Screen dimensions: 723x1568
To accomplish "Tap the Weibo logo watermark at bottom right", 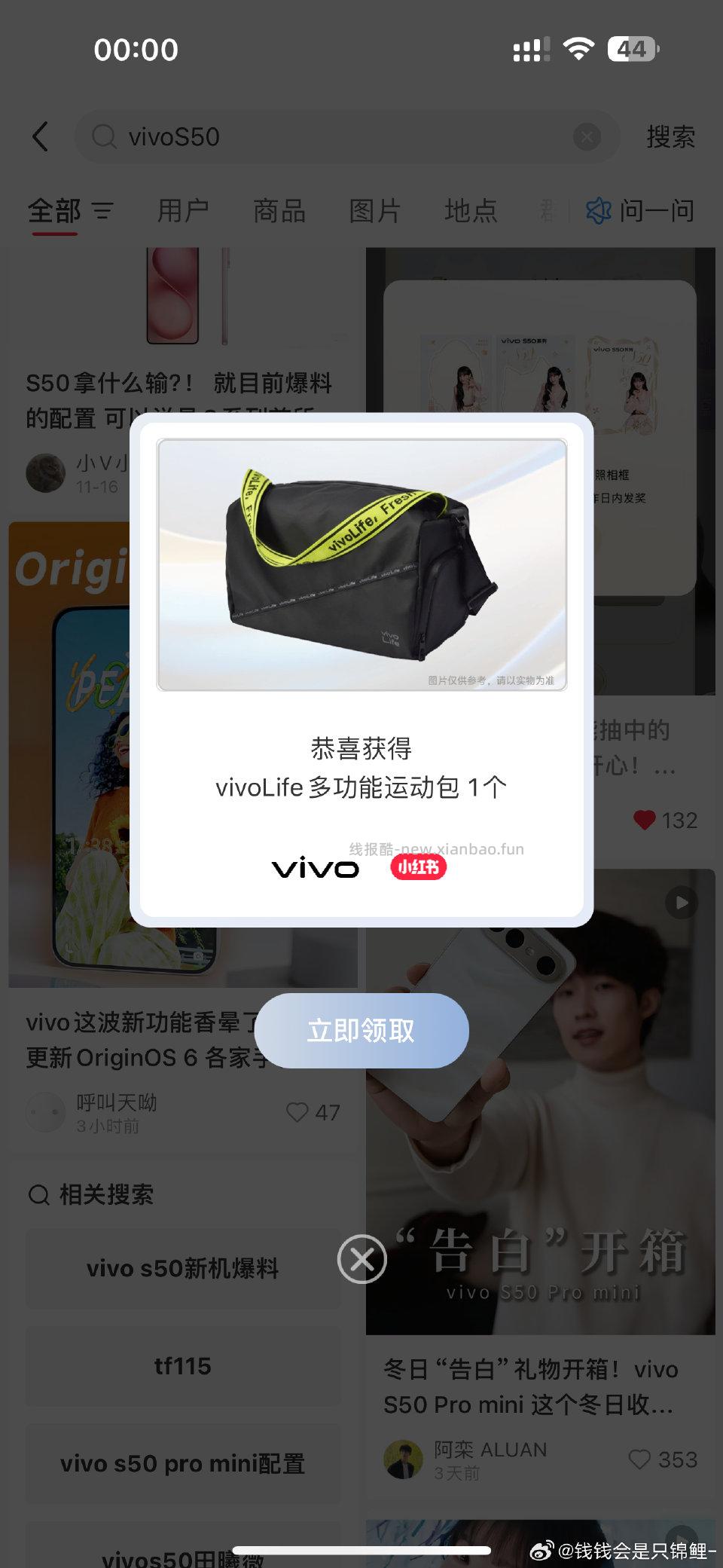I will 541,1548.
